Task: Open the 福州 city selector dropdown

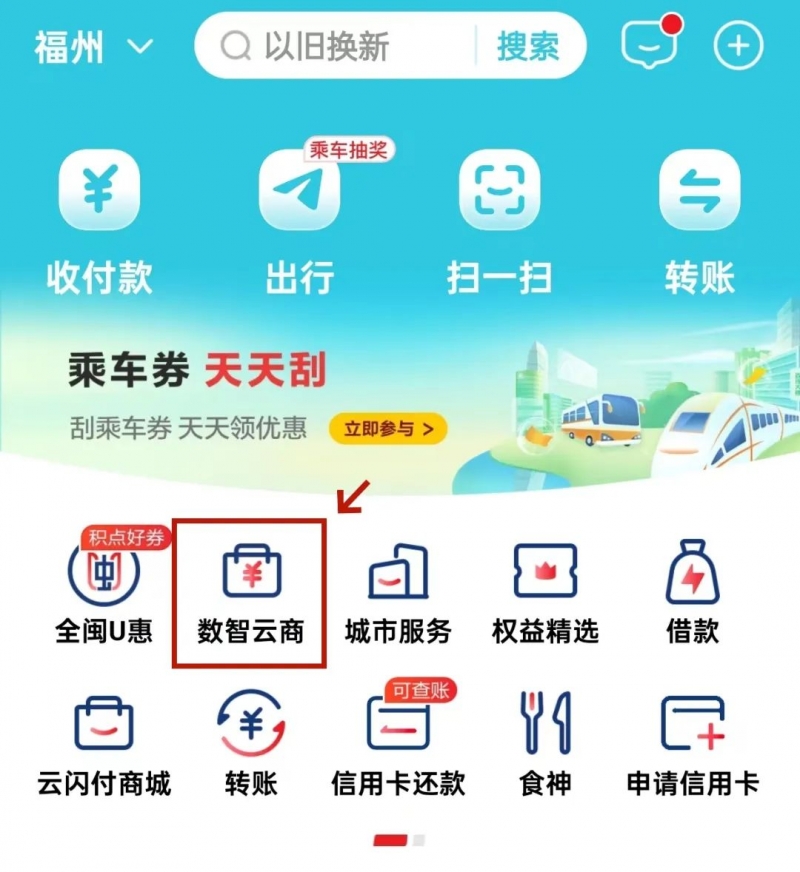Action: click(93, 46)
